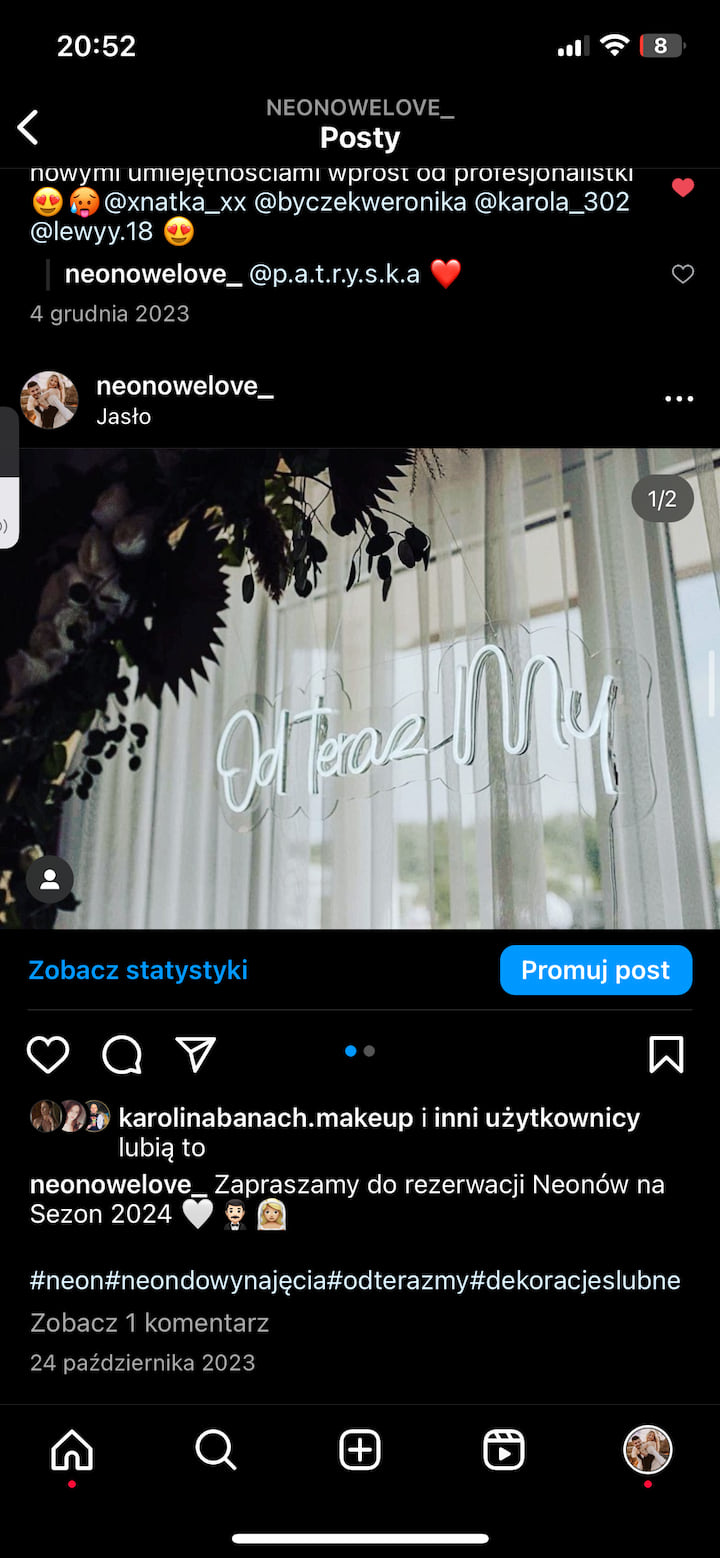Open neonowelove_ profile avatar in post header
This screenshot has height=1558, width=720.
click(49, 400)
